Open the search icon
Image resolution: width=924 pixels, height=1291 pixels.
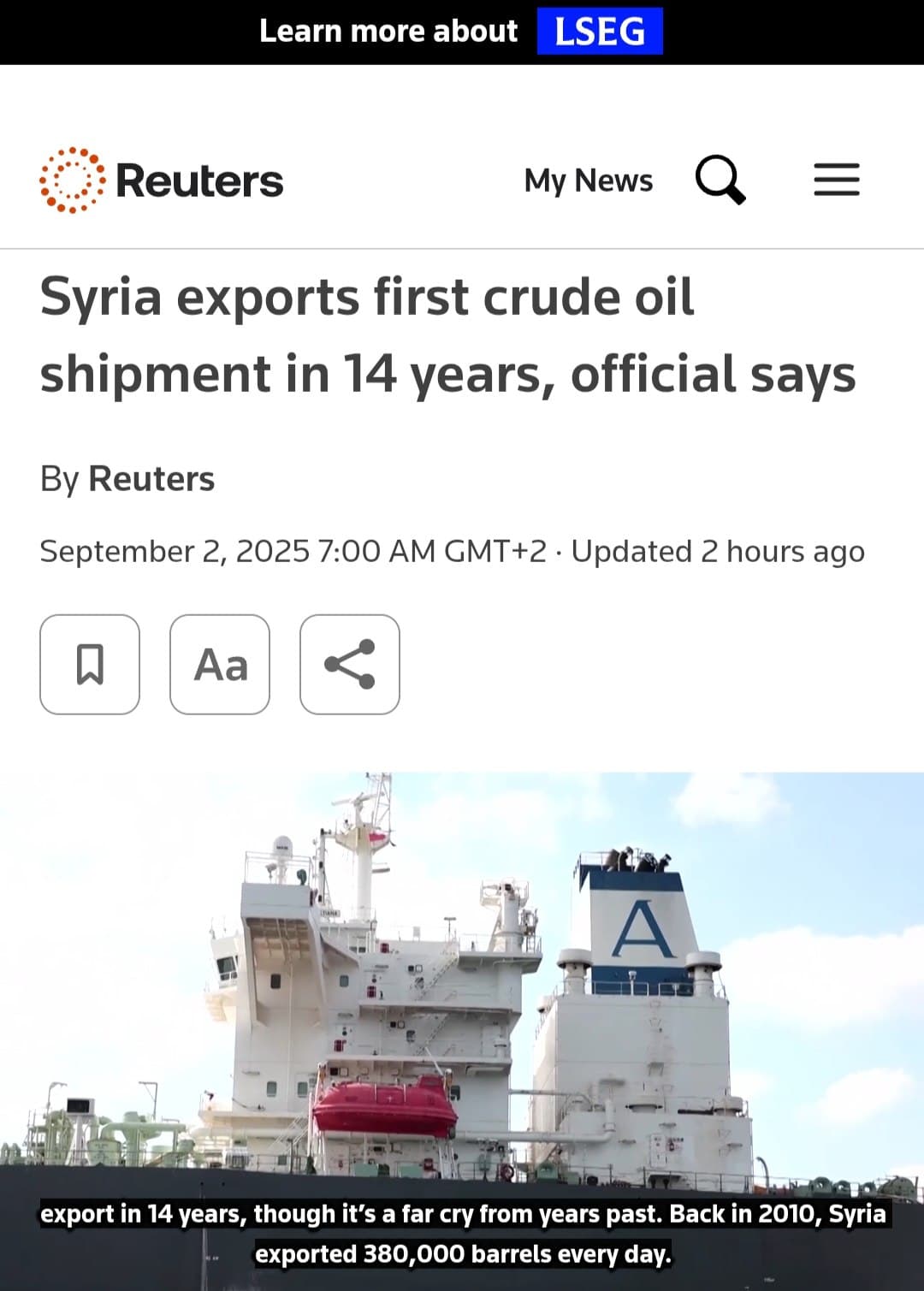click(721, 181)
